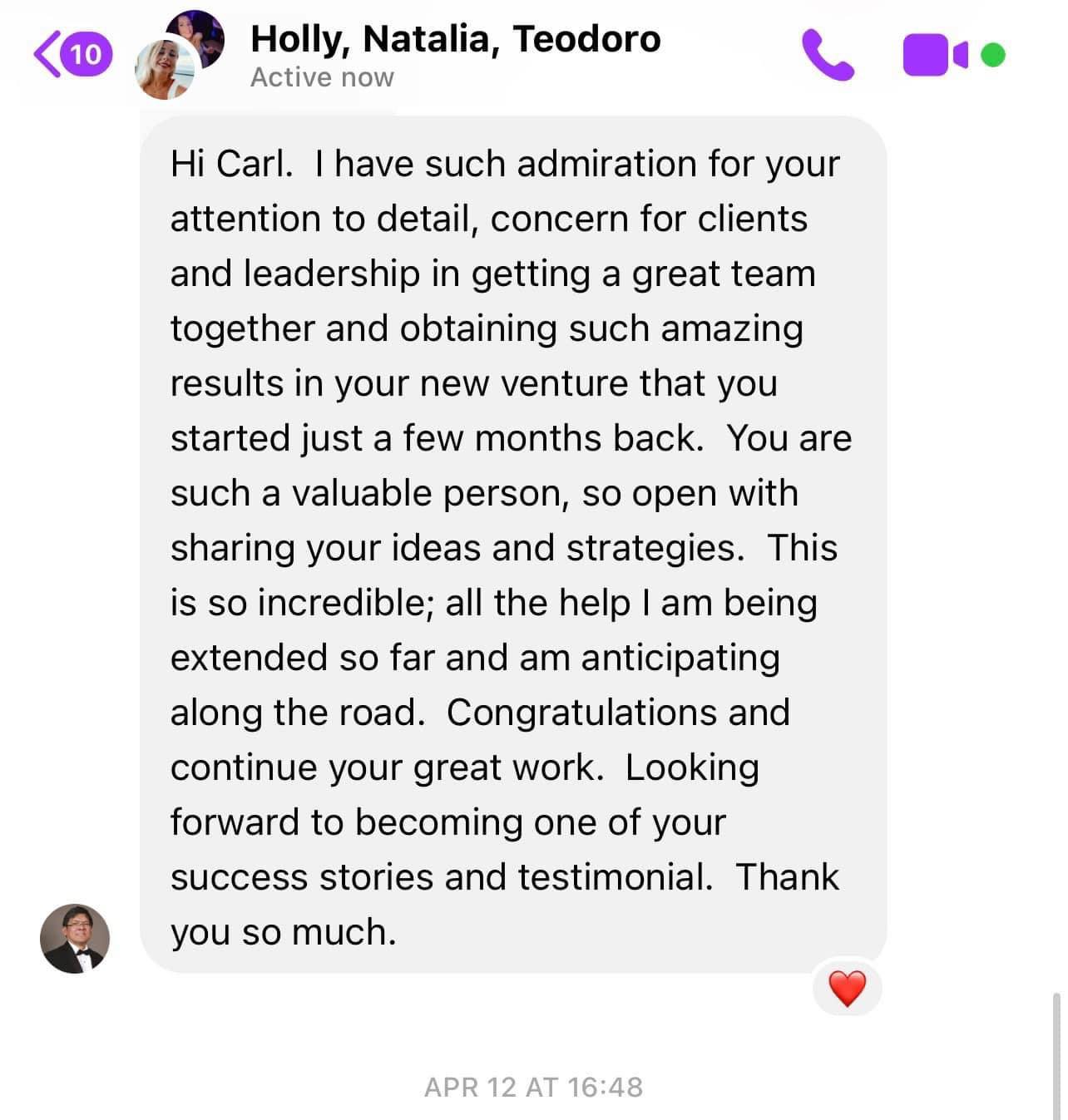Start a video call with the group
This screenshot has height=1120, width=1068.
(934, 55)
